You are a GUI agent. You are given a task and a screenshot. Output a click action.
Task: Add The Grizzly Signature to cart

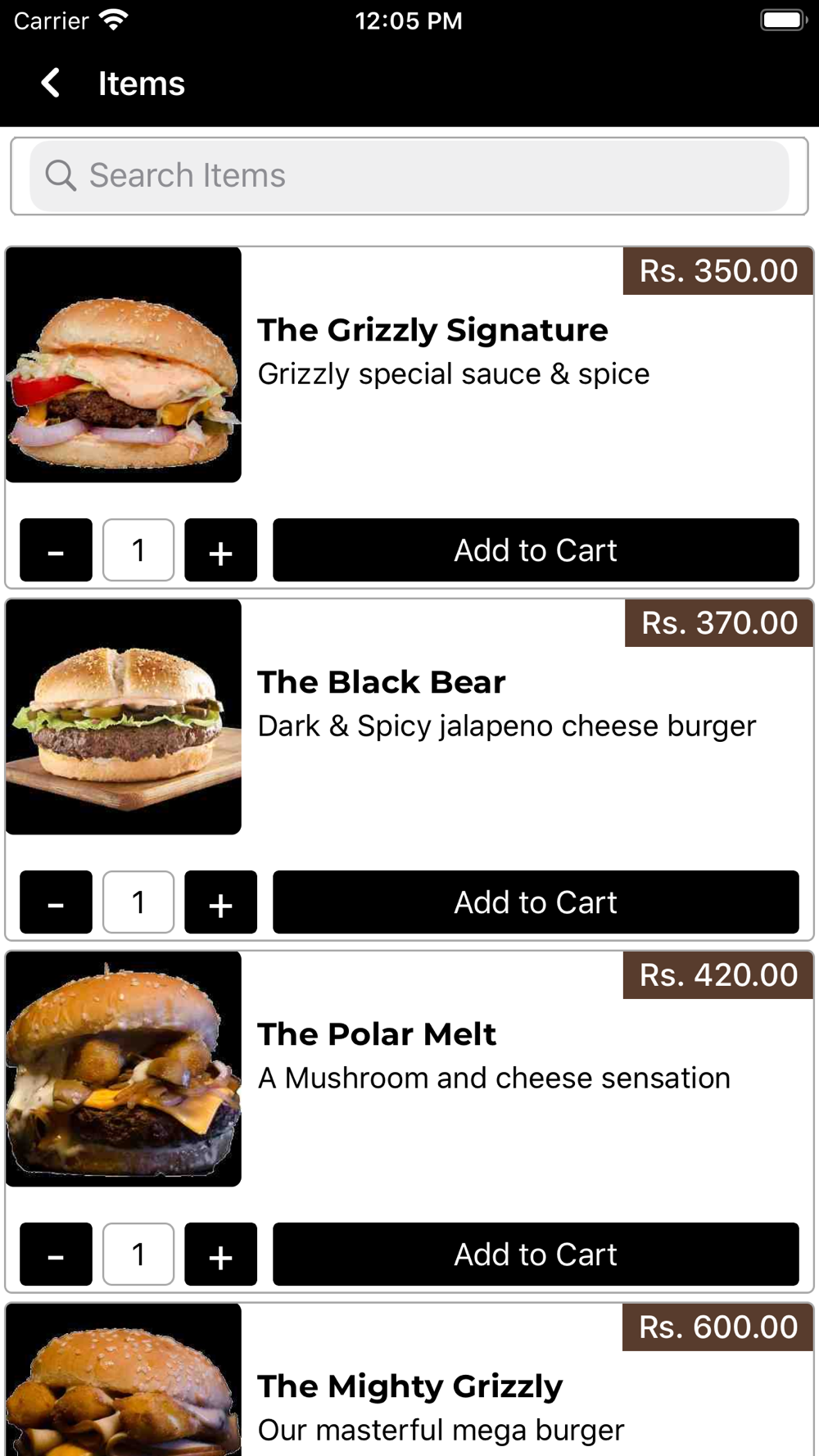536,550
